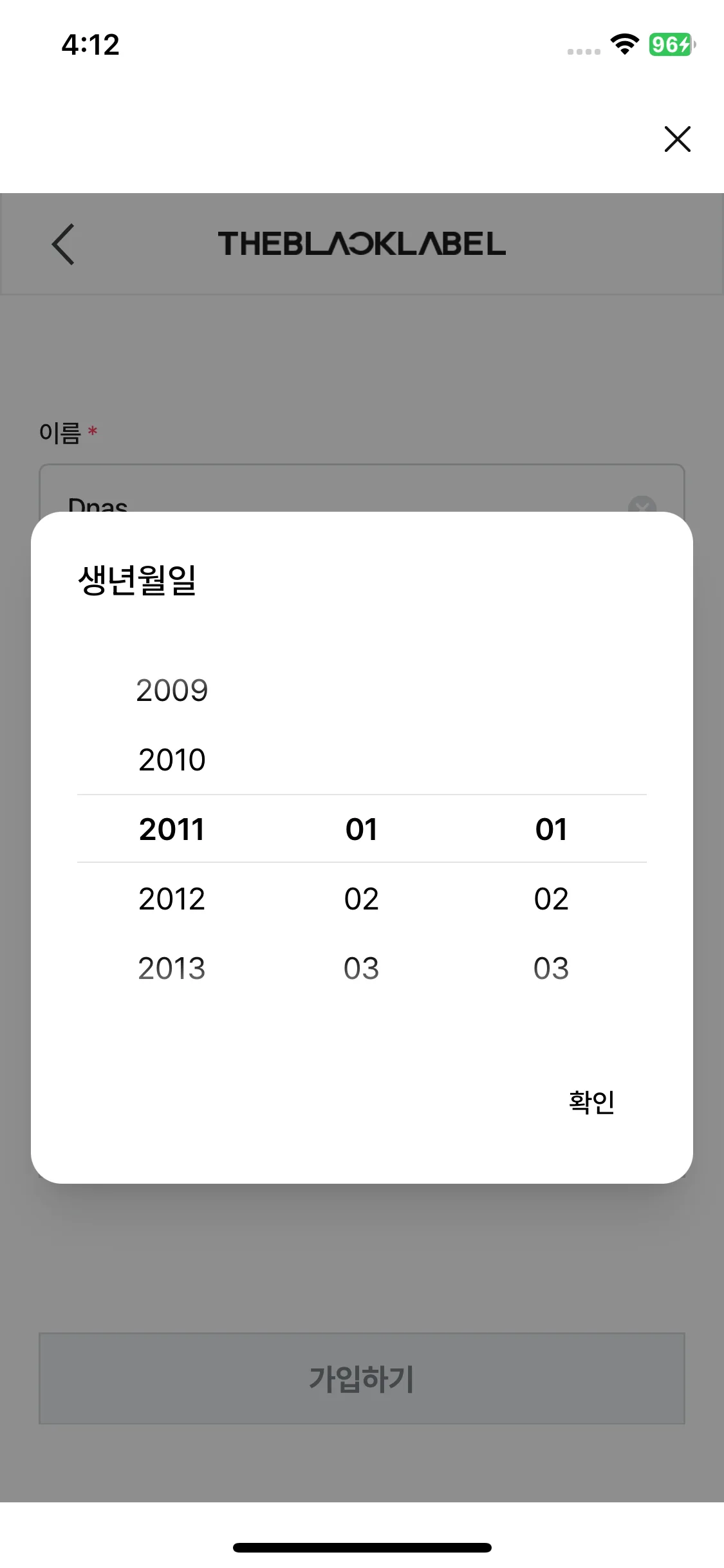Viewport: 724px width, 1568px height.
Task: Confirm the birthdate with 확인
Action: coord(592,1101)
